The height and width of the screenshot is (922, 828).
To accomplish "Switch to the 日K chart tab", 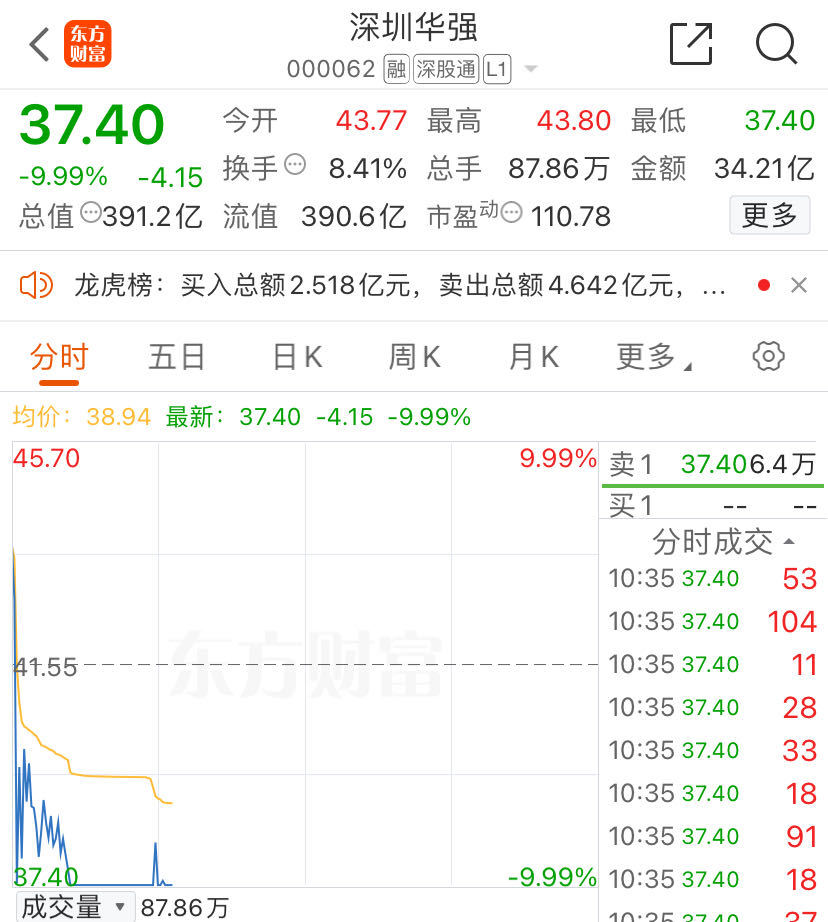I will (x=297, y=357).
